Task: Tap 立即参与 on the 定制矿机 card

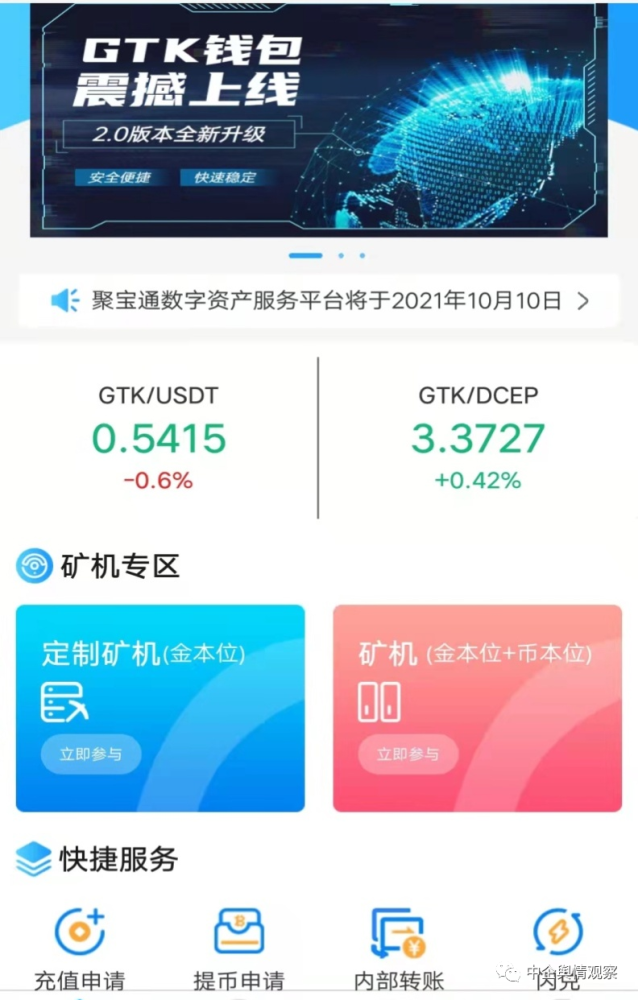Action: (91, 754)
